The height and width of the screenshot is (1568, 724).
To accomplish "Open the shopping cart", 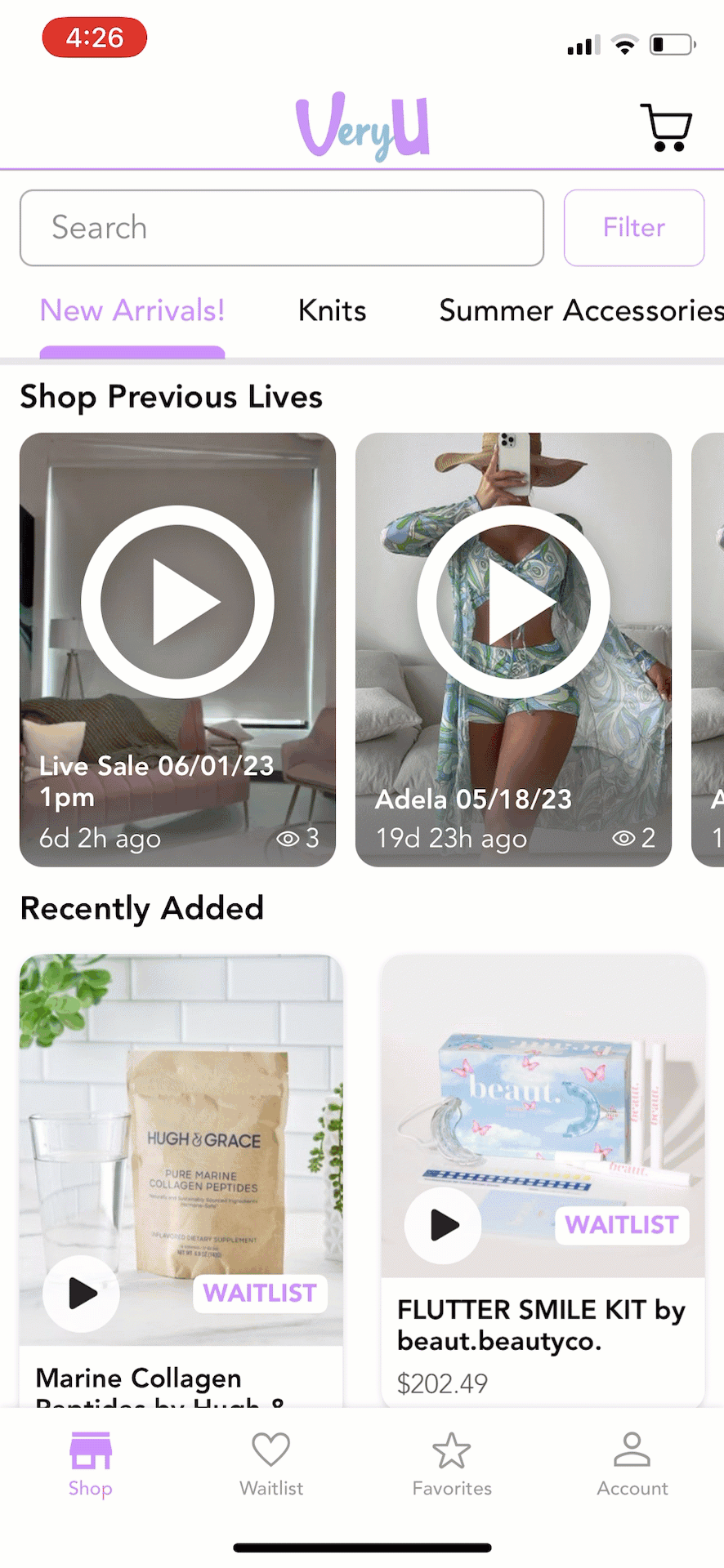I will (x=666, y=127).
